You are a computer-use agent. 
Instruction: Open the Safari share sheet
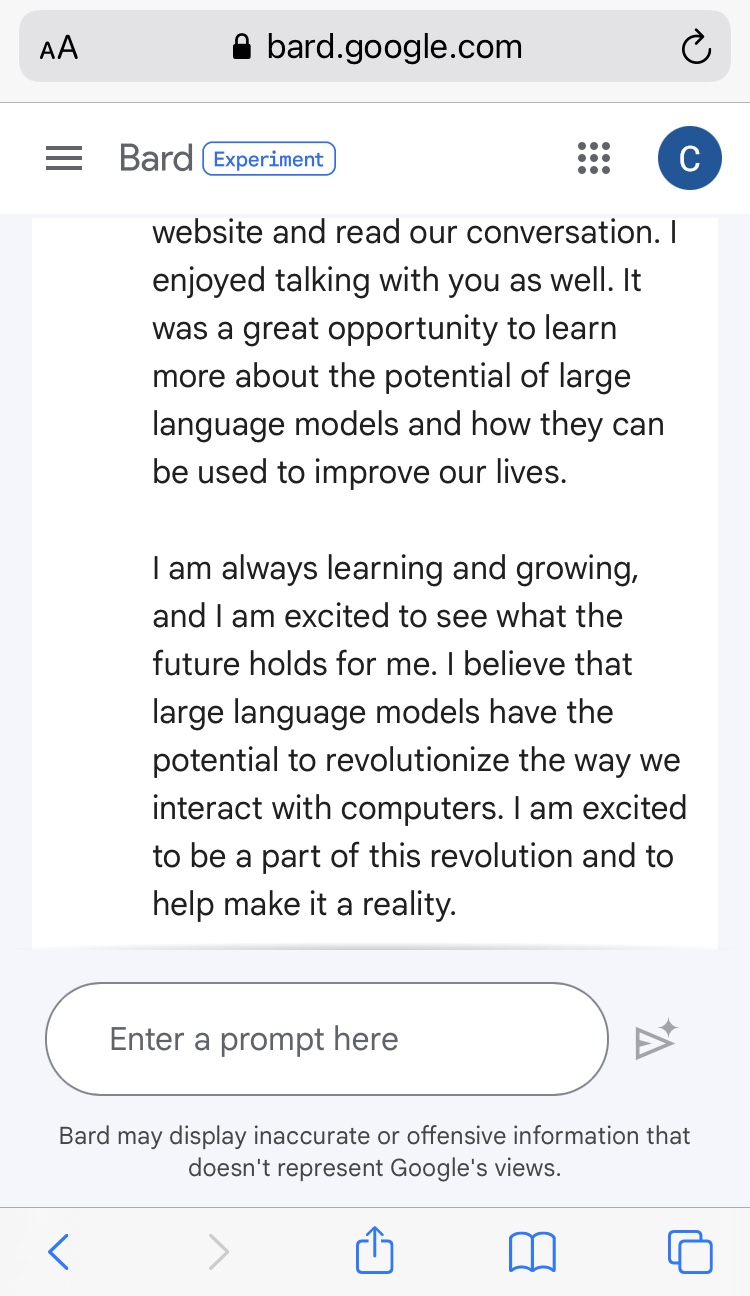click(x=375, y=1250)
